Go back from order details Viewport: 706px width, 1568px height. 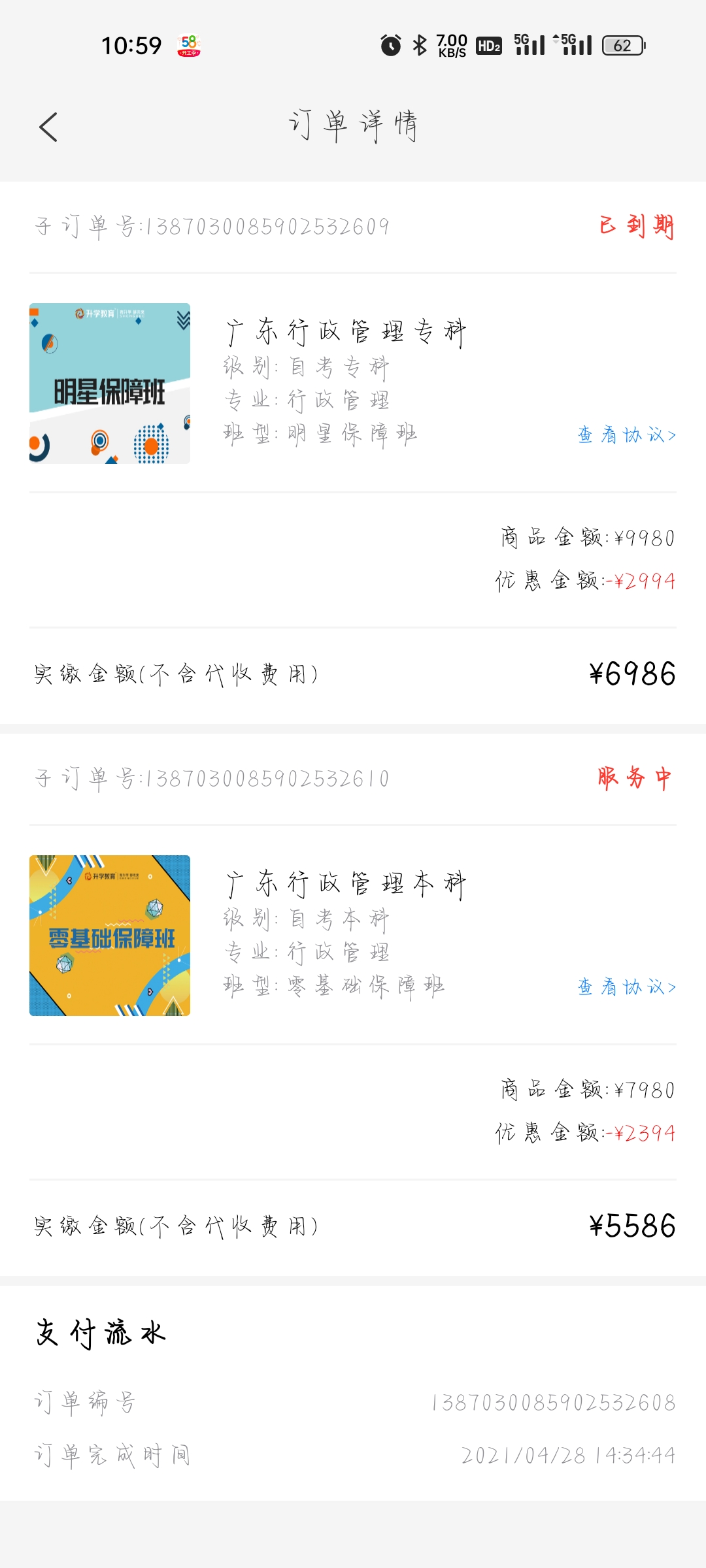pyautogui.click(x=48, y=127)
